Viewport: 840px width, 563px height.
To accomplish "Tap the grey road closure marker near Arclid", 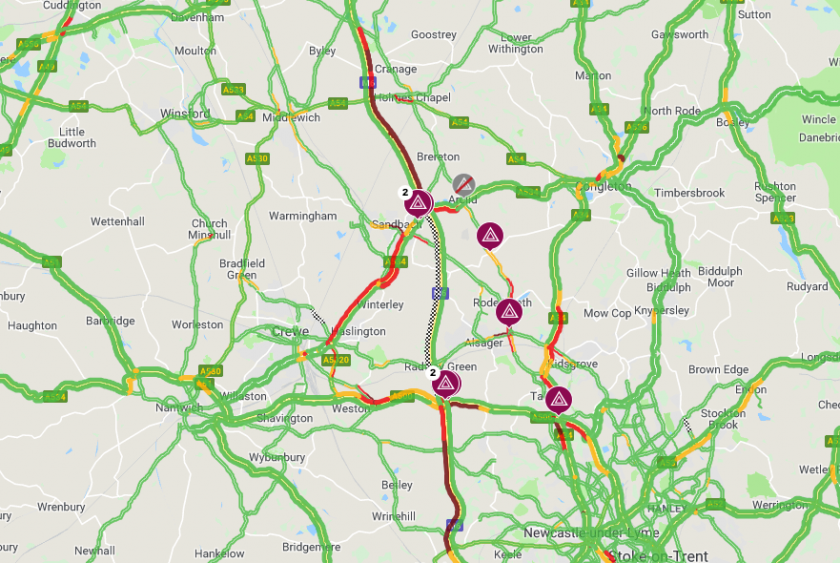I will pyautogui.click(x=464, y=184).
